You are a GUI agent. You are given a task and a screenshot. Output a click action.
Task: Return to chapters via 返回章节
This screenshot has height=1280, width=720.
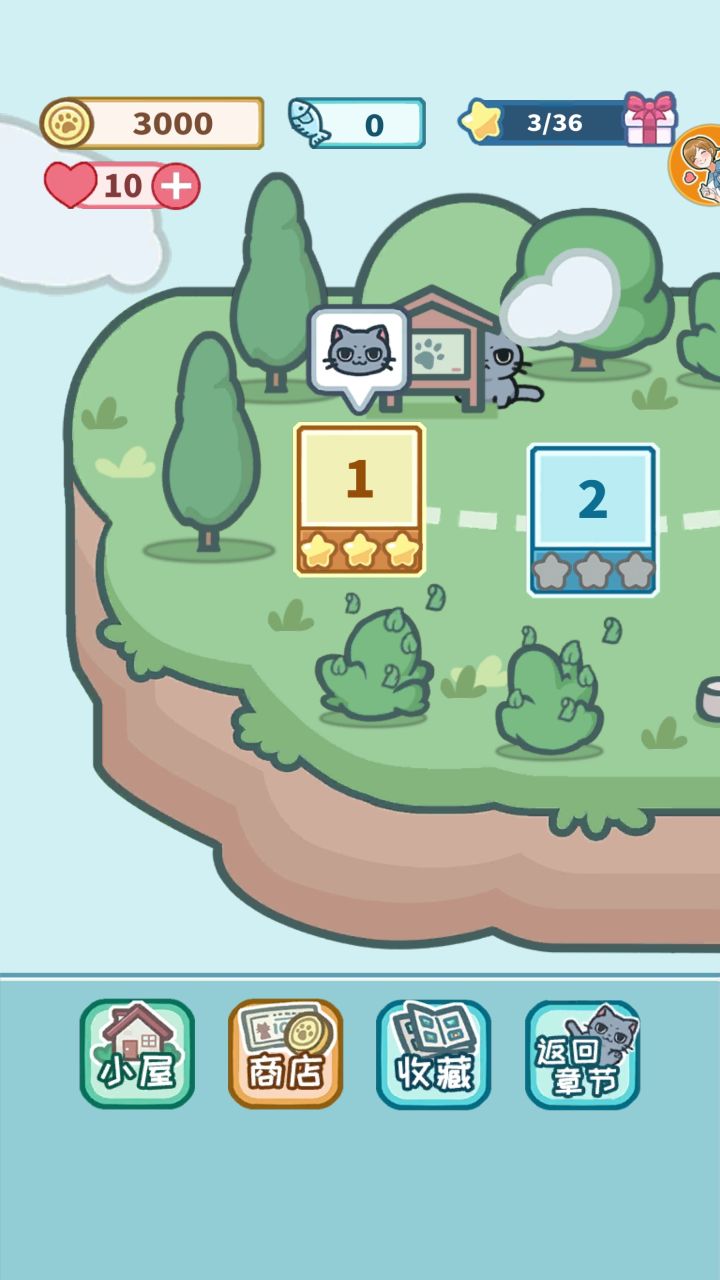(582, 1054)
